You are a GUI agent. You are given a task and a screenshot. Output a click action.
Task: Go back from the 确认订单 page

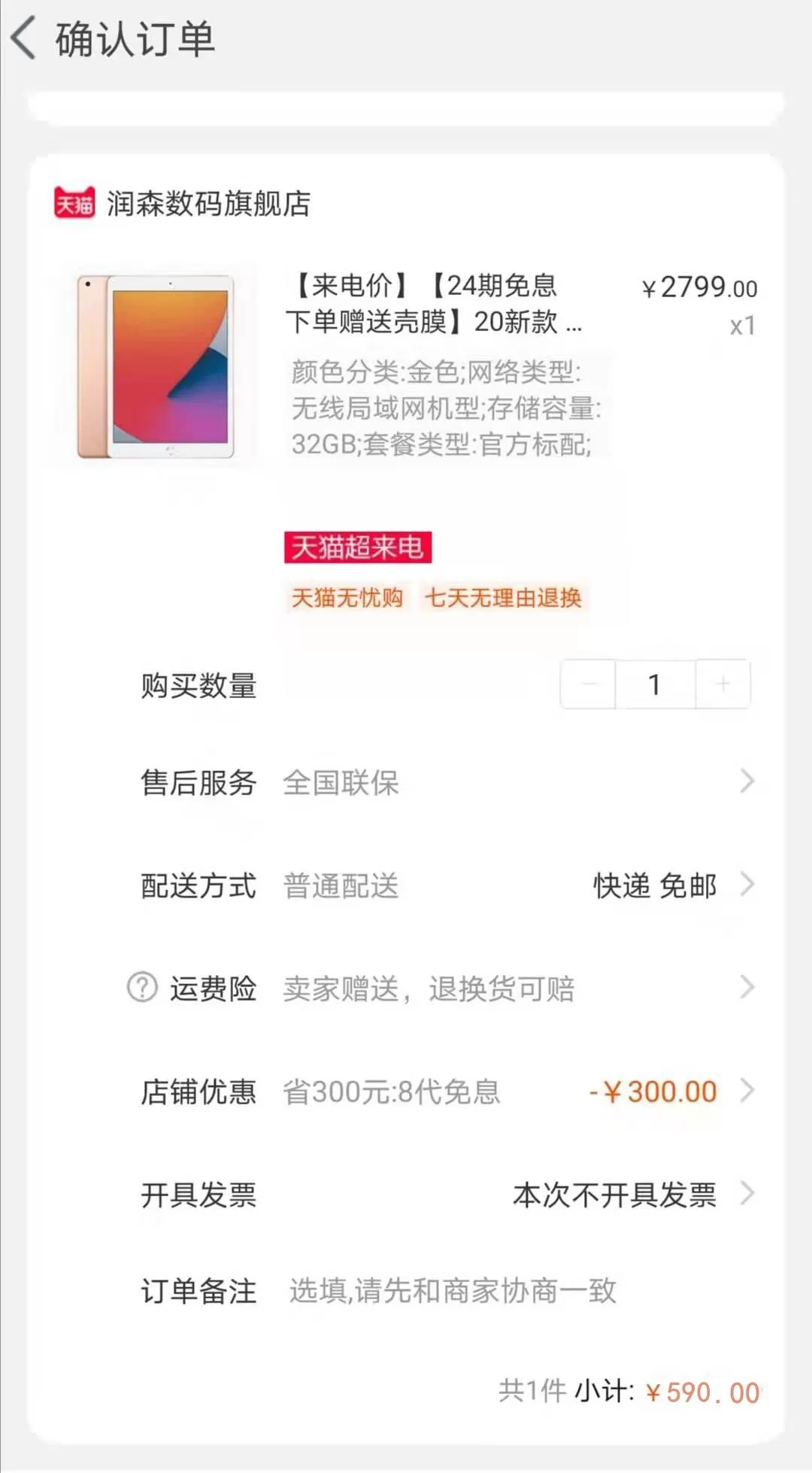coord(24,39)
